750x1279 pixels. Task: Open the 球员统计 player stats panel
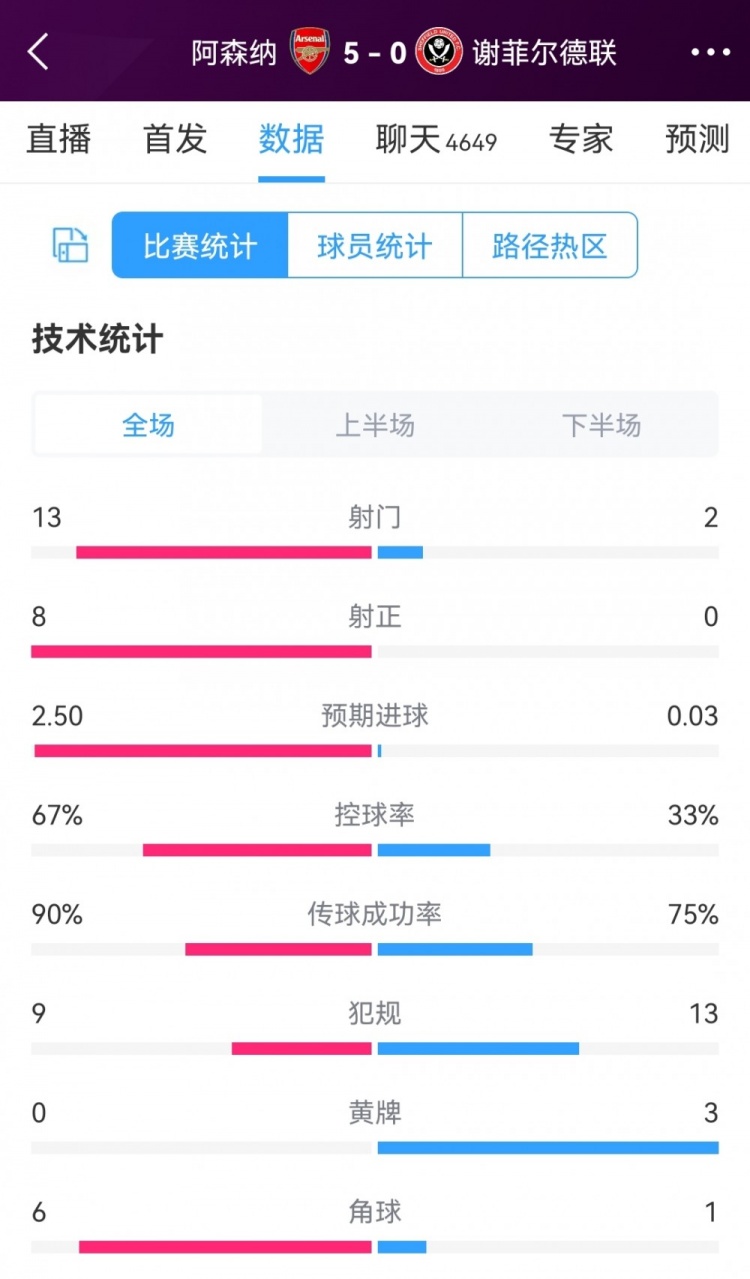coord(374,245)
